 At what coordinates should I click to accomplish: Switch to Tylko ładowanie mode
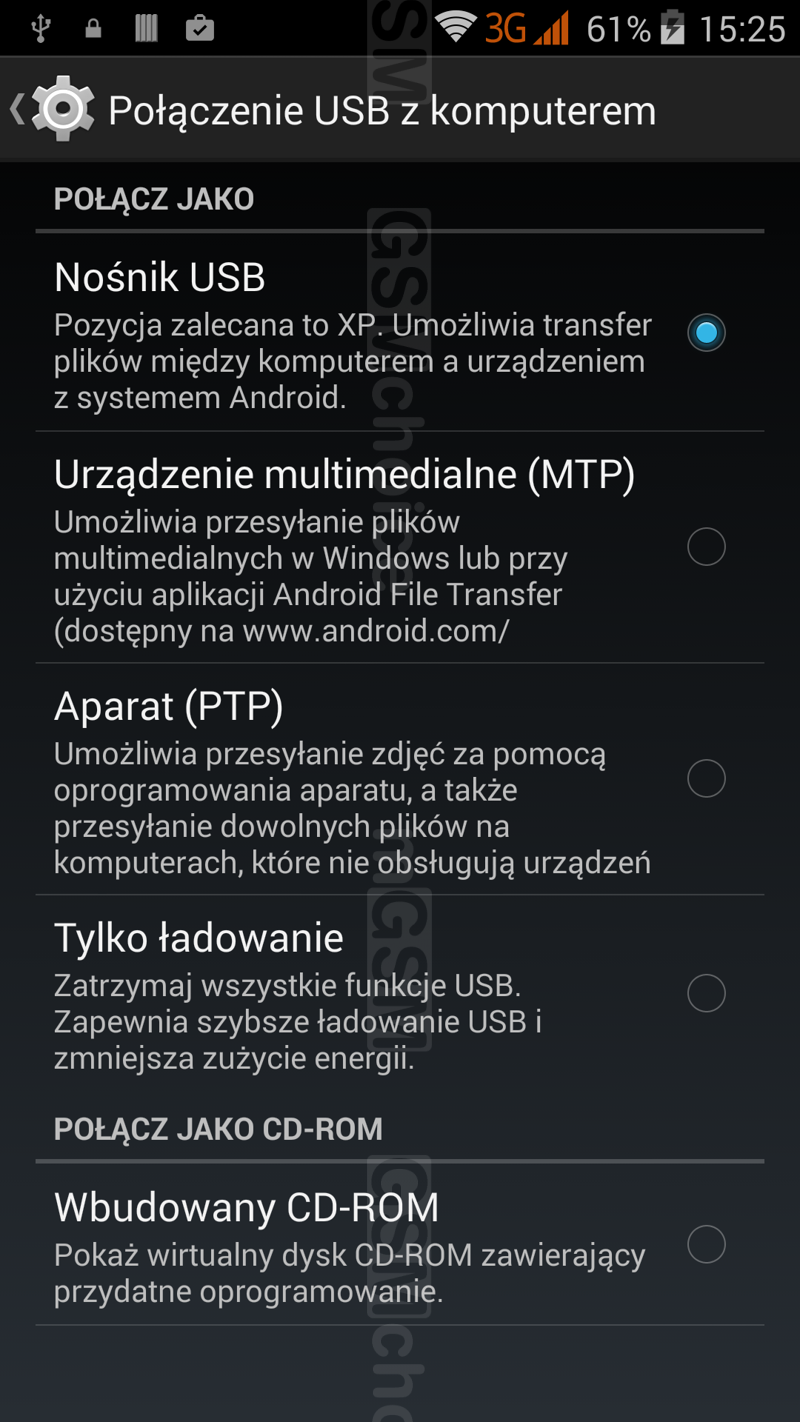pyautogui.click(x=706, y=993)
